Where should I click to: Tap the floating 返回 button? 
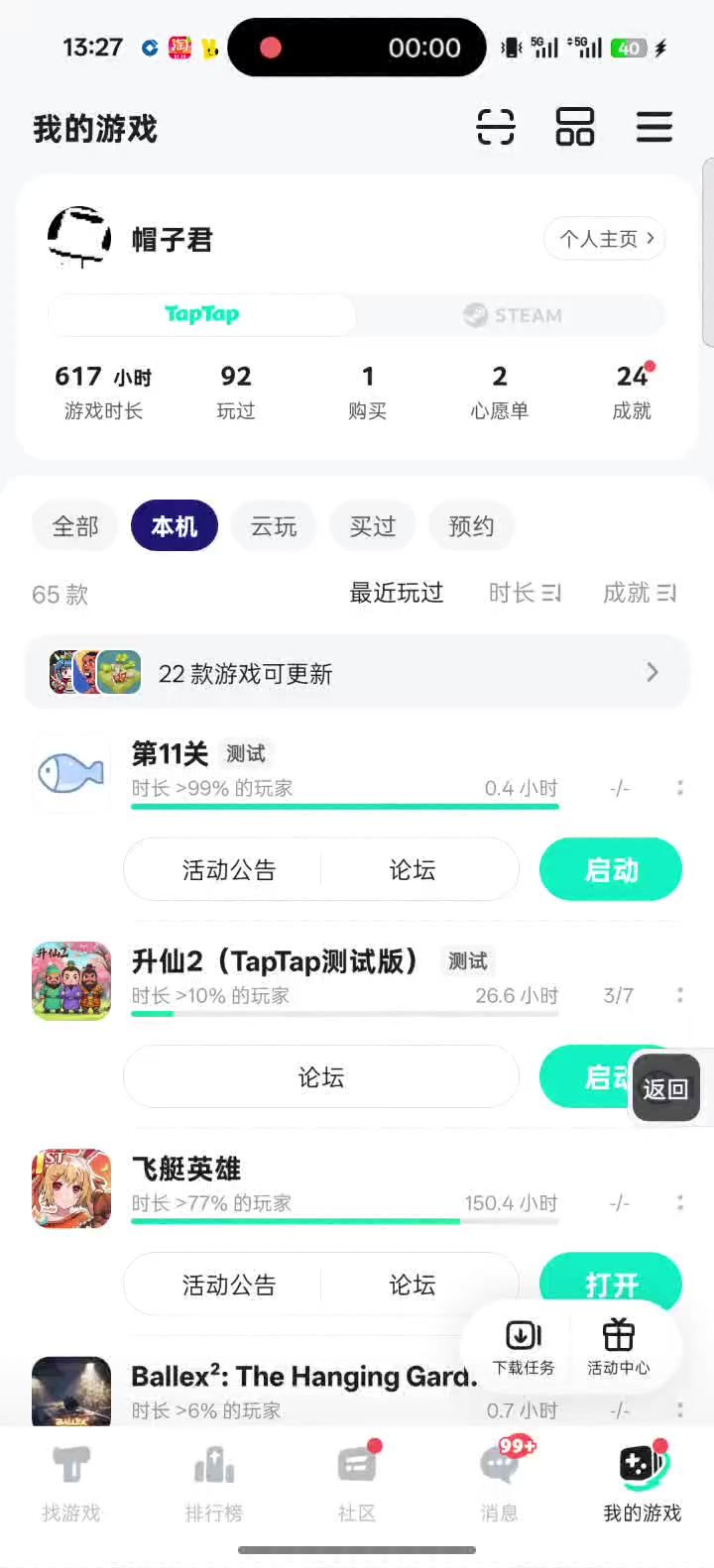point(665,1089)
